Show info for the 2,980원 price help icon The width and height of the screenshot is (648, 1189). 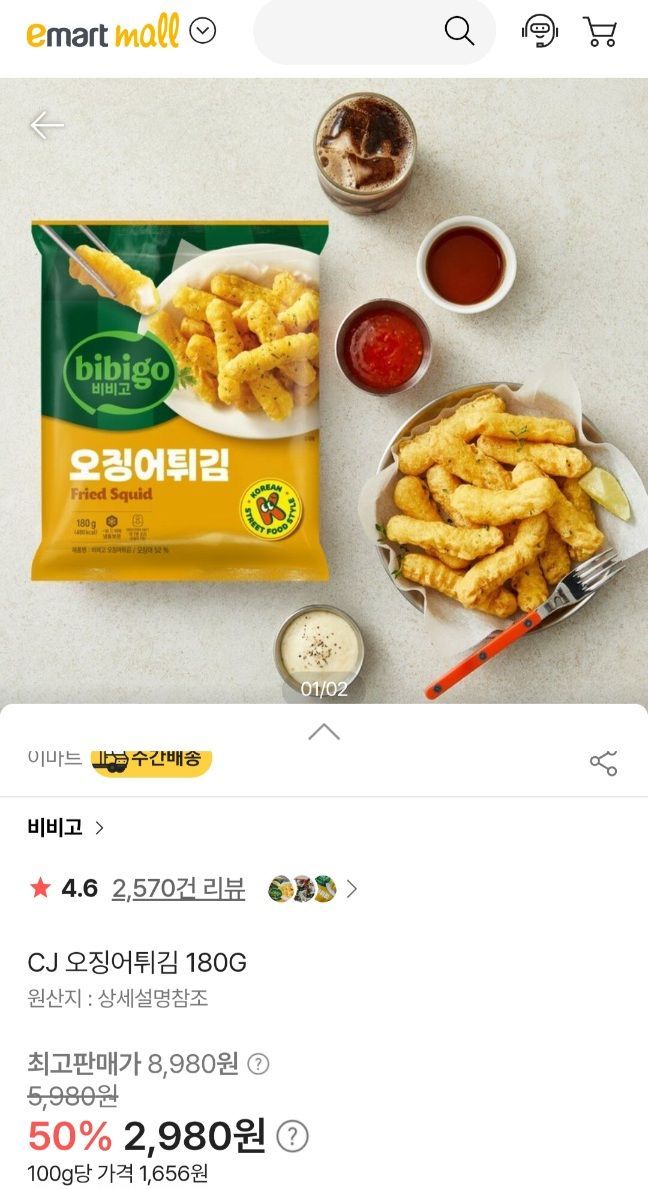pyautogui.click(x=292, y=1136)
